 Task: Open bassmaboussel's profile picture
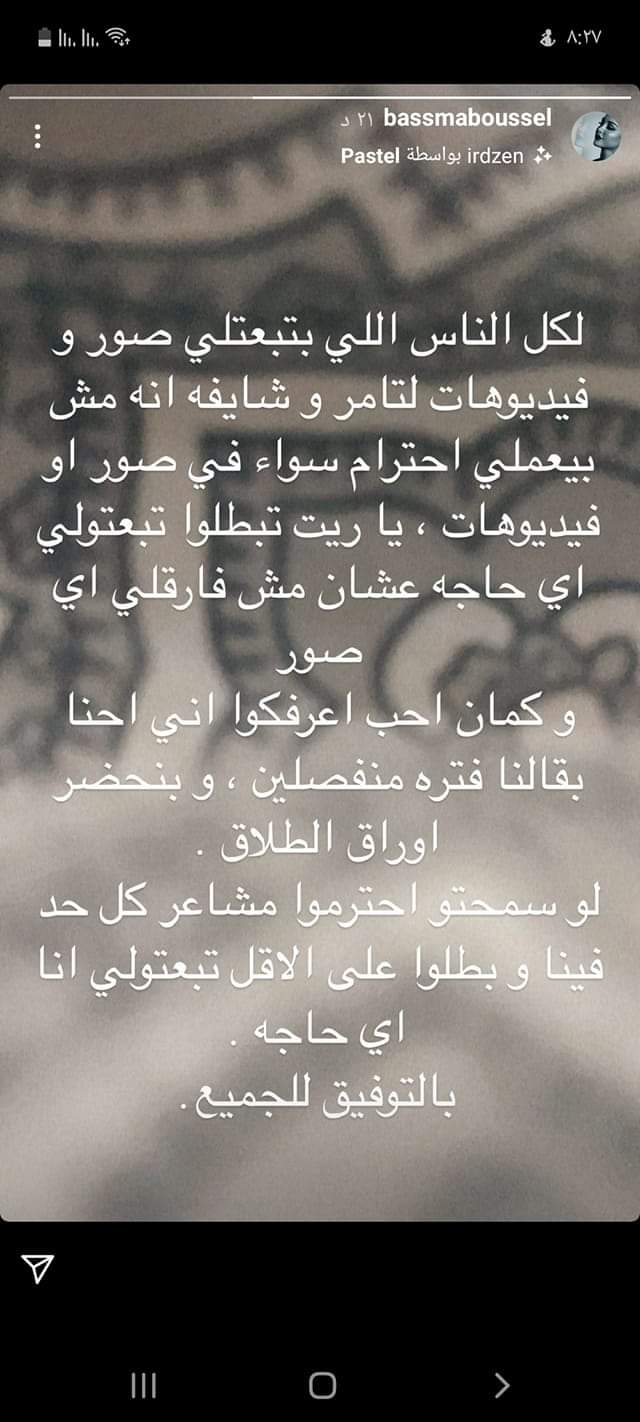pos(594,136)
